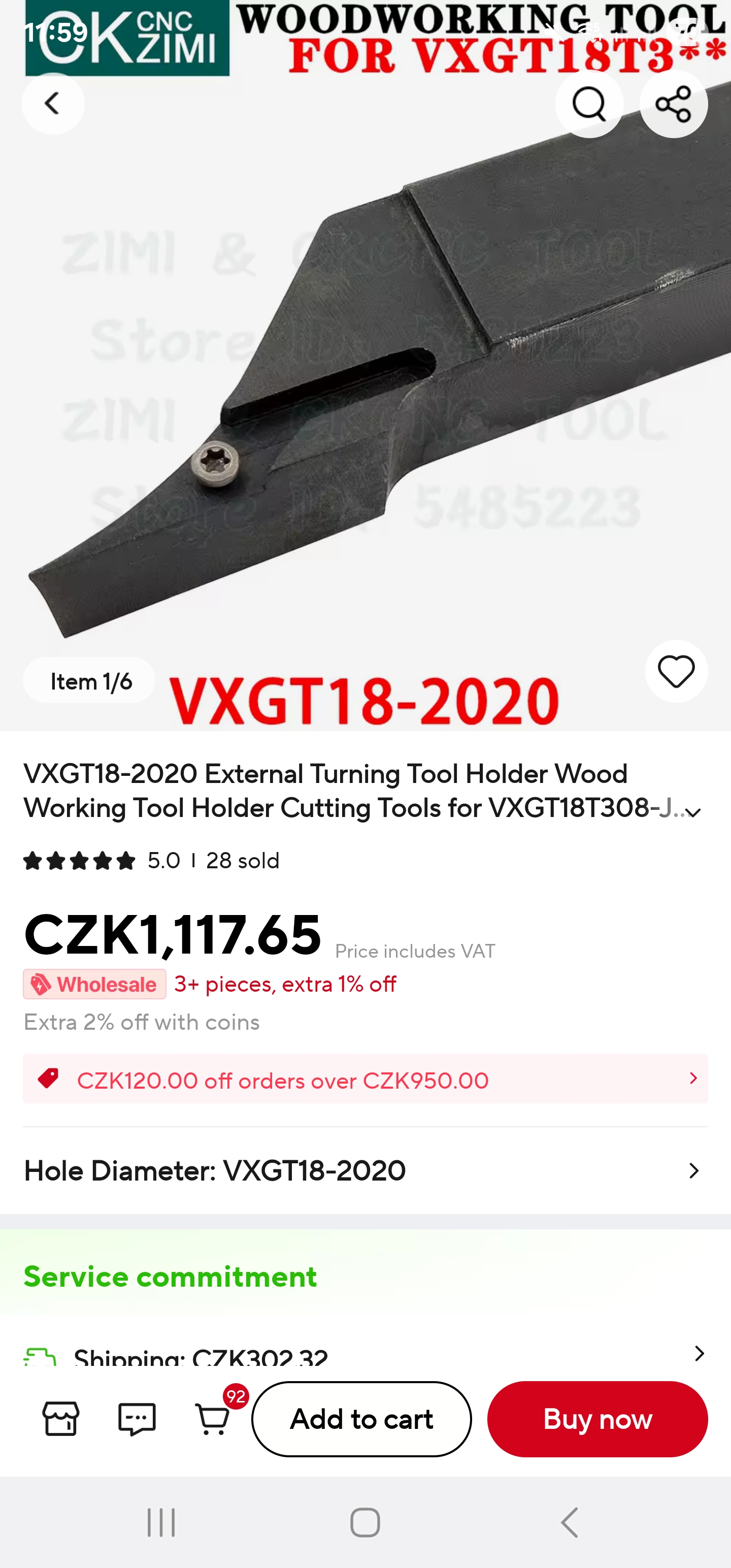This screenshot has width=731, height=1568.
Task: Share this product
Action: point(673,104)
